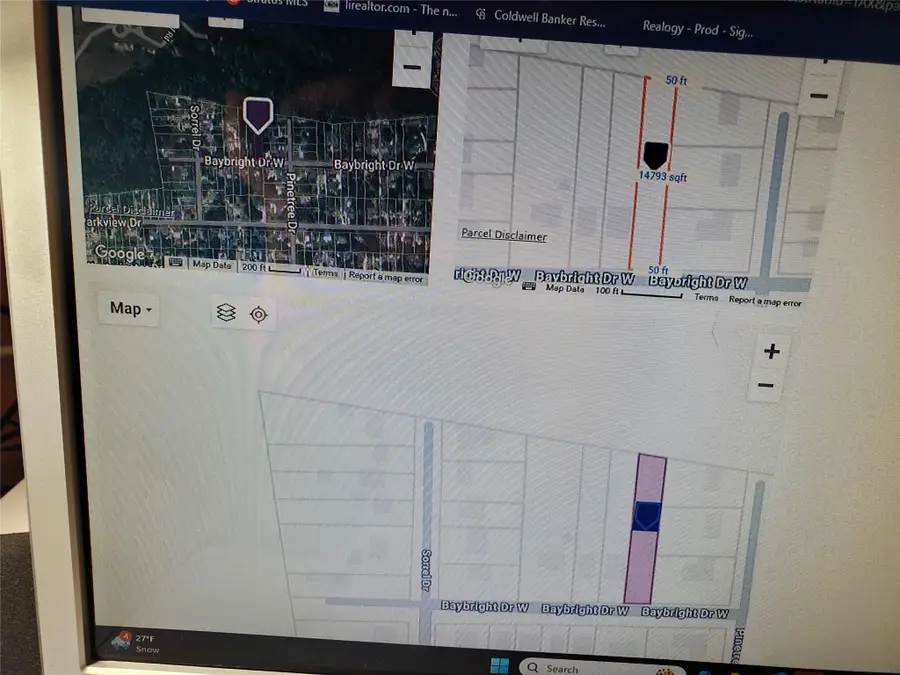Zoom out on the lower parcel map
This screenshot has height=675, width=900.
(x=767, y=385)
